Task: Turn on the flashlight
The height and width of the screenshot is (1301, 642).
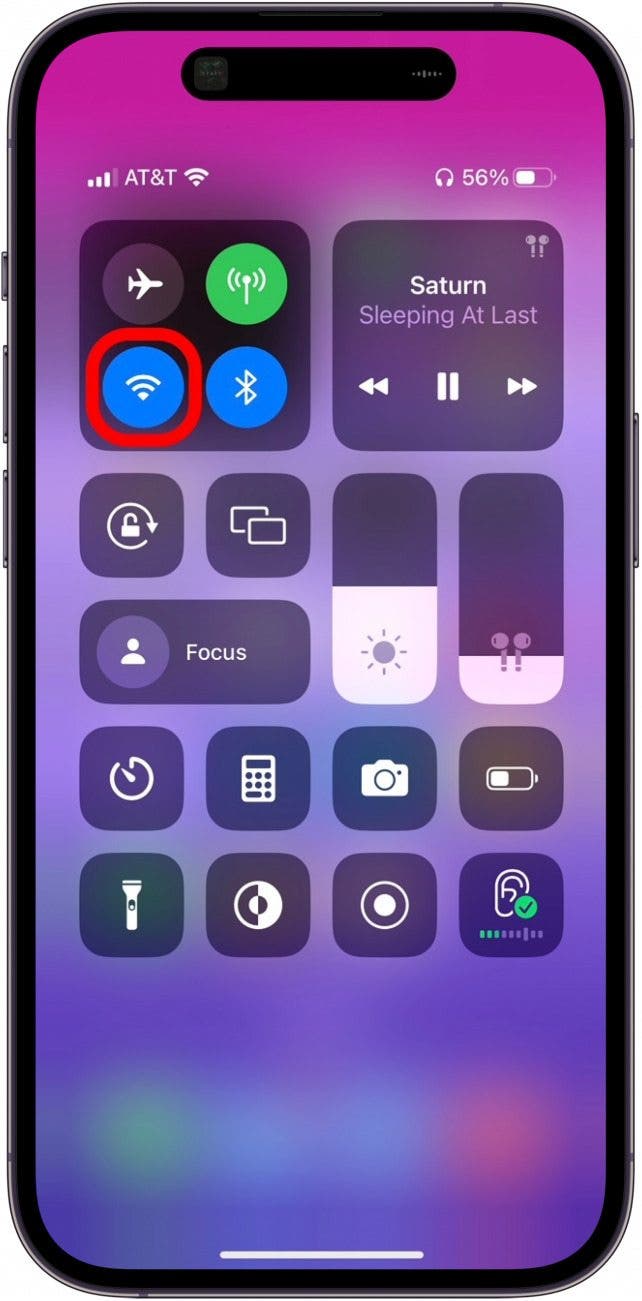Action: point(132,905)
